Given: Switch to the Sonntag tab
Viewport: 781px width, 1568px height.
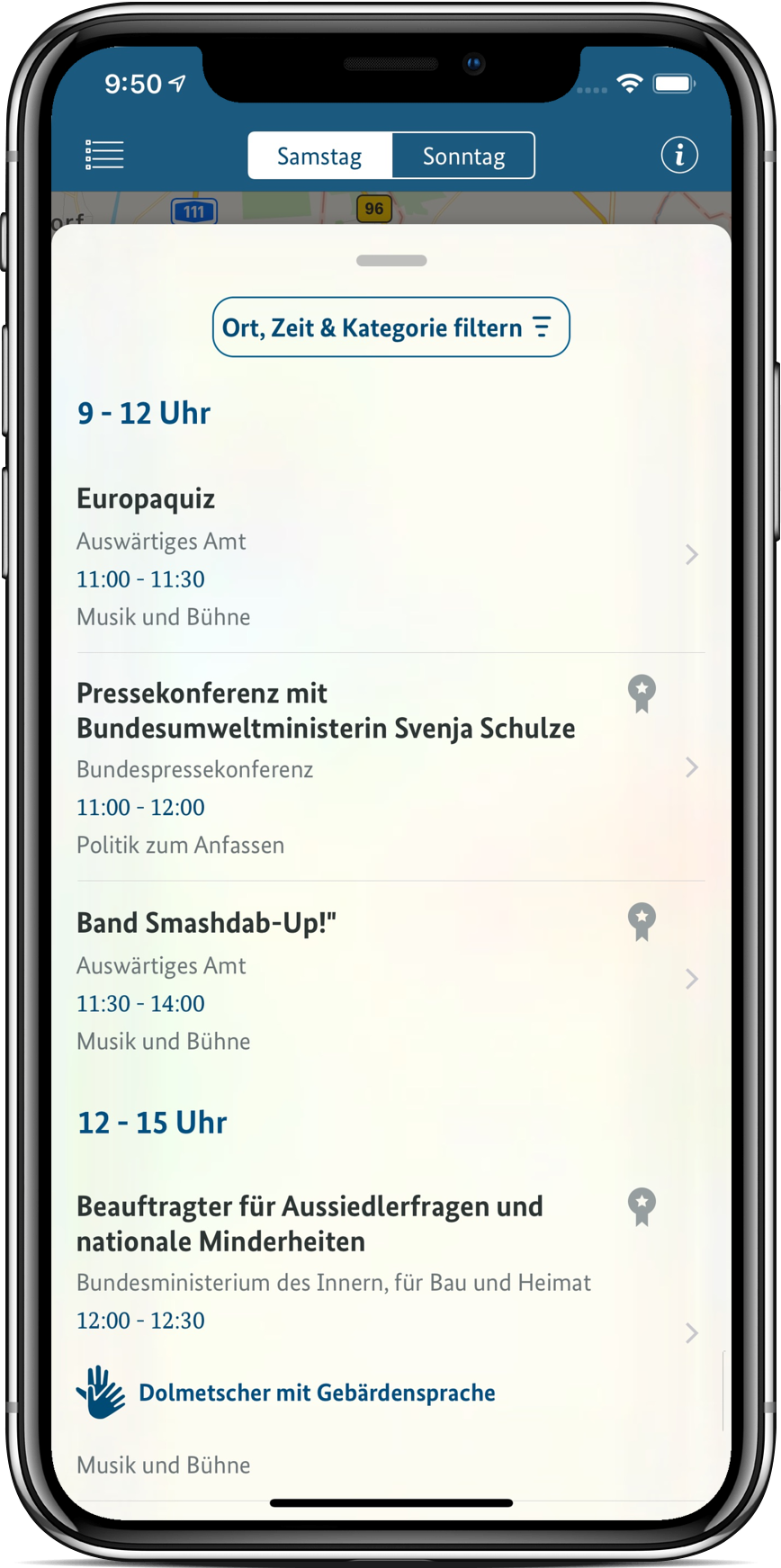Looking at the screenshot, I should click(x=463, y=156).
